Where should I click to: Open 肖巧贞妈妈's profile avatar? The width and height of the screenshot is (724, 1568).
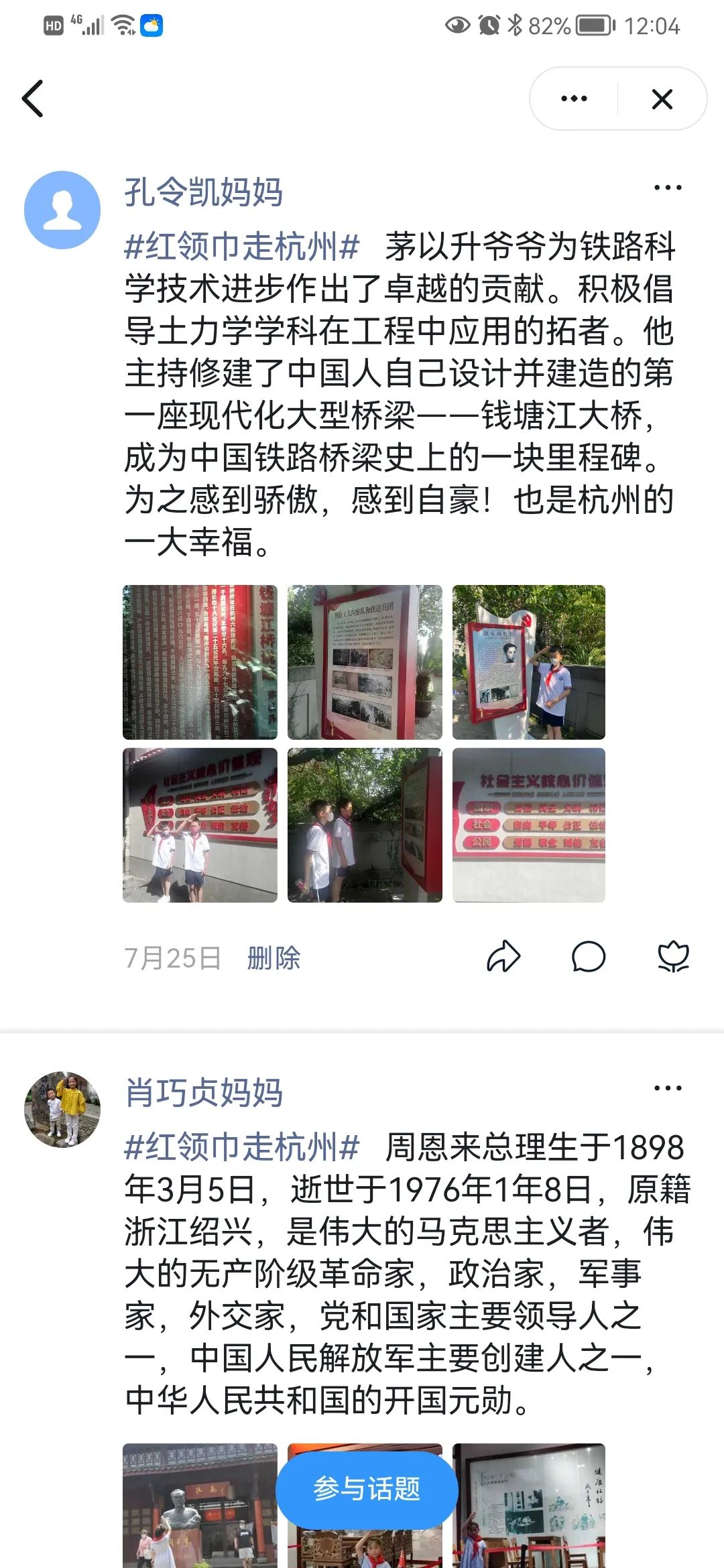pos(62,1109)
